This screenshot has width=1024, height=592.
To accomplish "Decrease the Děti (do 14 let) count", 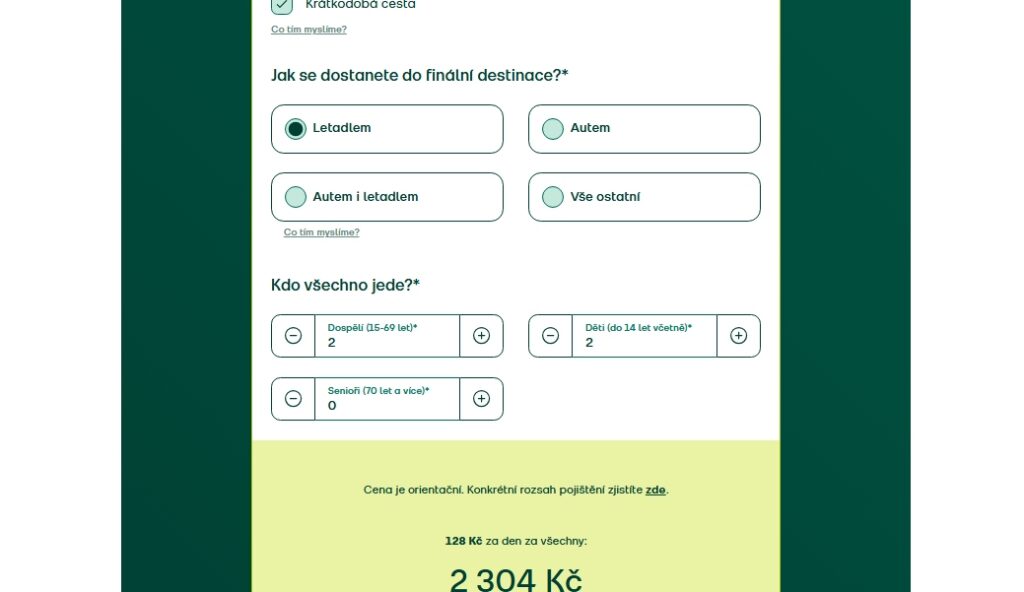I will (550, 336).
